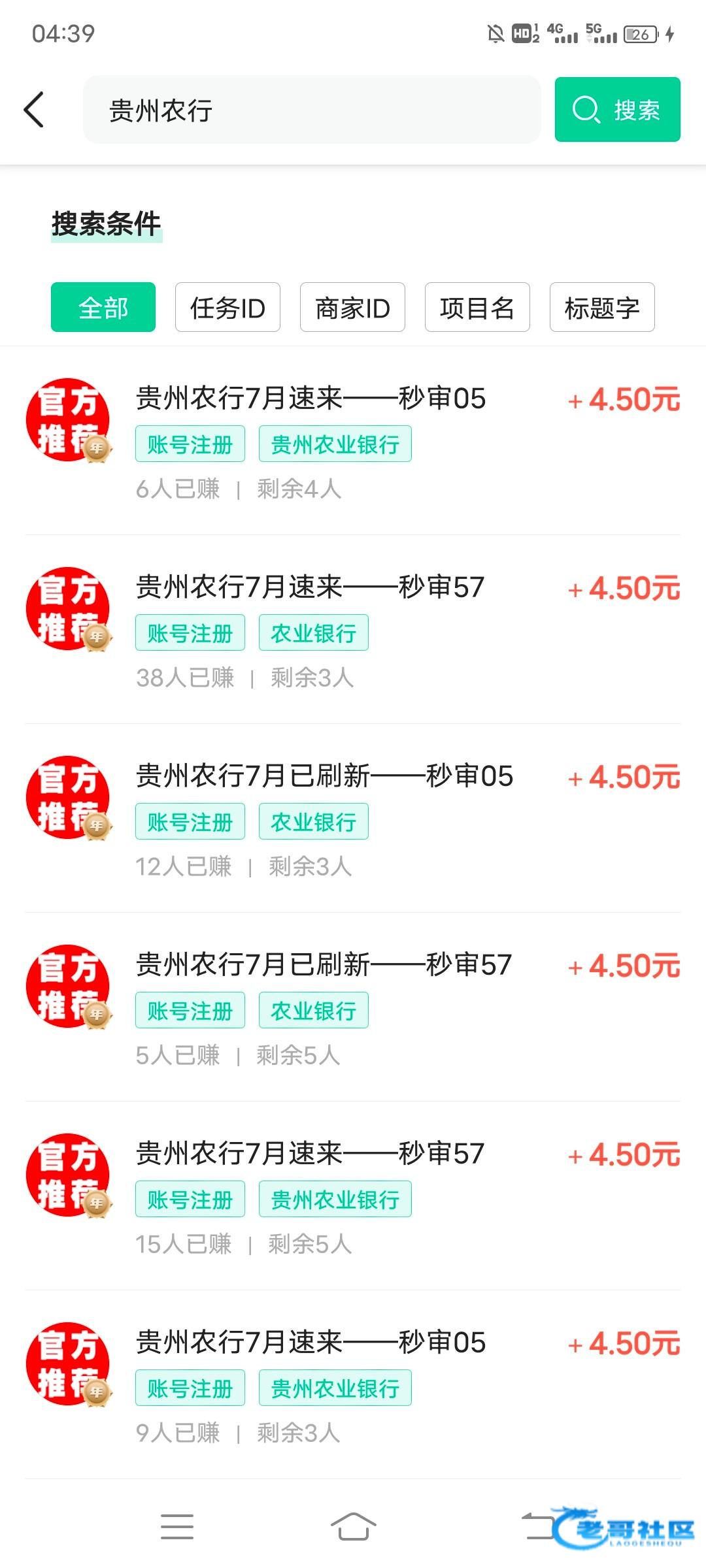Choose the 标题字 search condition

pos(602,307)
